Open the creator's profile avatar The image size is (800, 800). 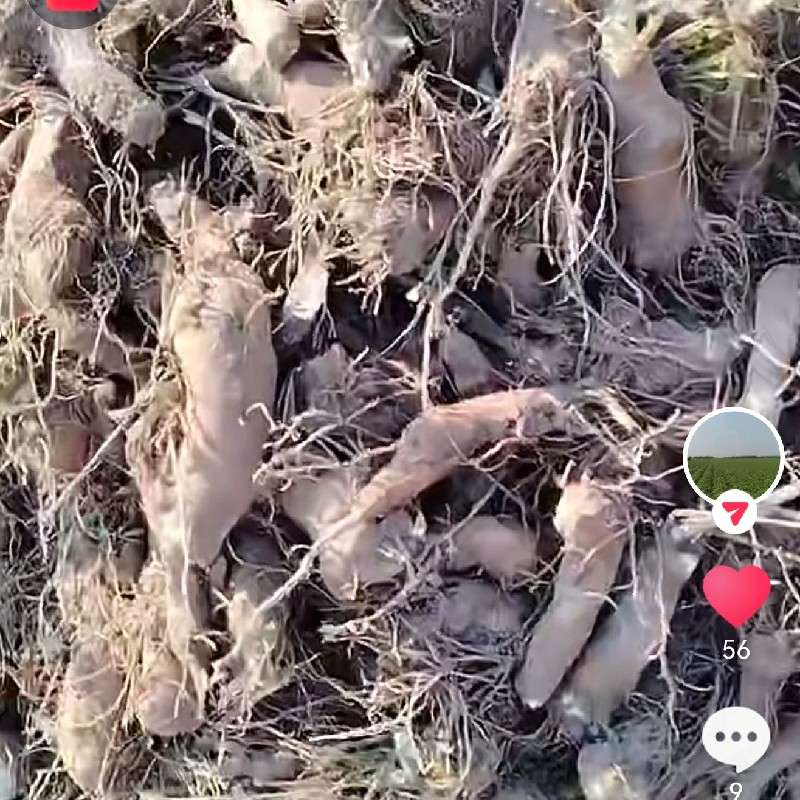(x=733, y=455)
